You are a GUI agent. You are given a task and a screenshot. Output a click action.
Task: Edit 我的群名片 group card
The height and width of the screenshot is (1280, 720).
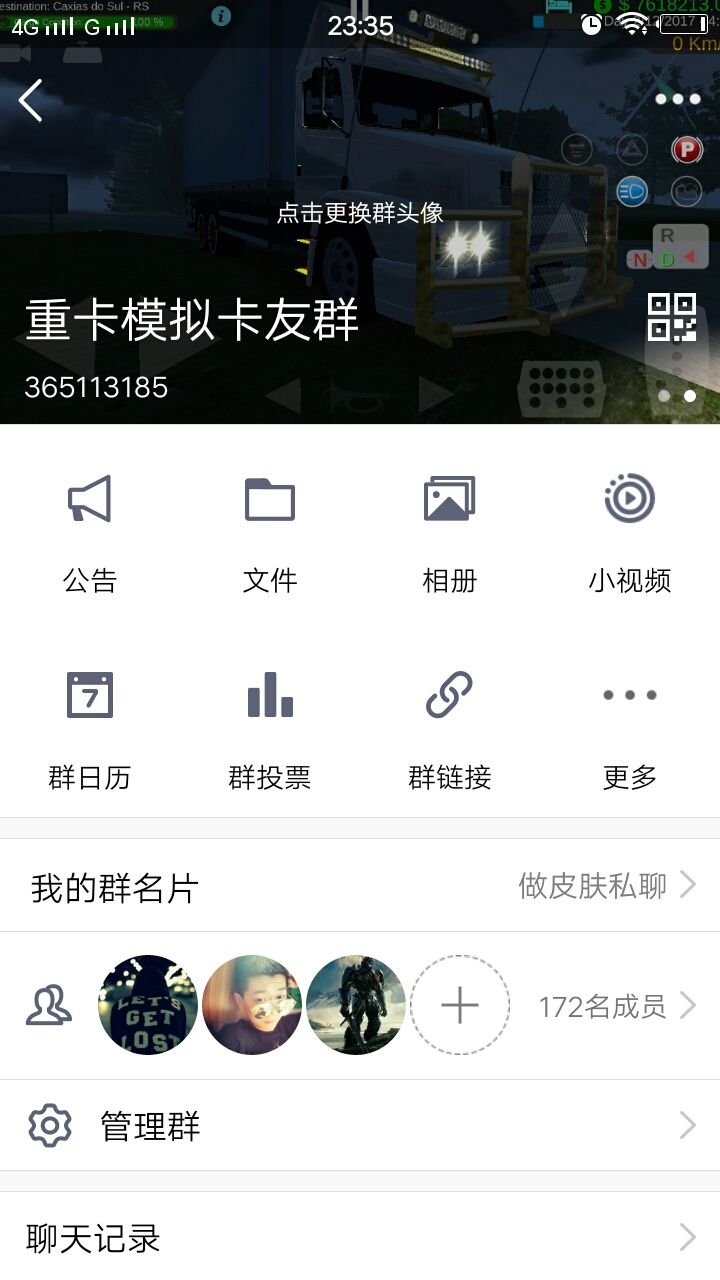(360, 886)
